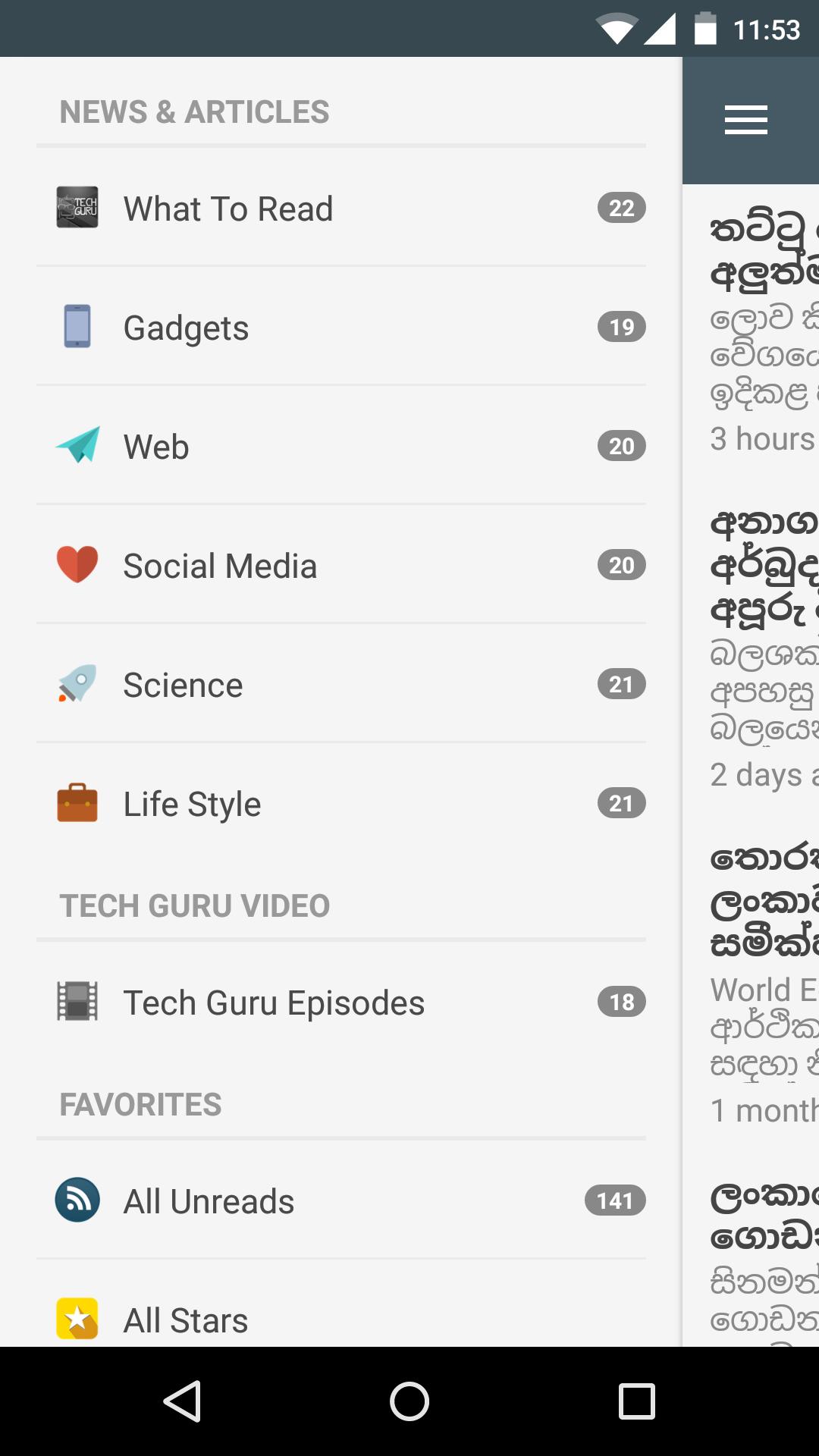Select the Life Style category
819x1456 pixels.
pos(341,804)
